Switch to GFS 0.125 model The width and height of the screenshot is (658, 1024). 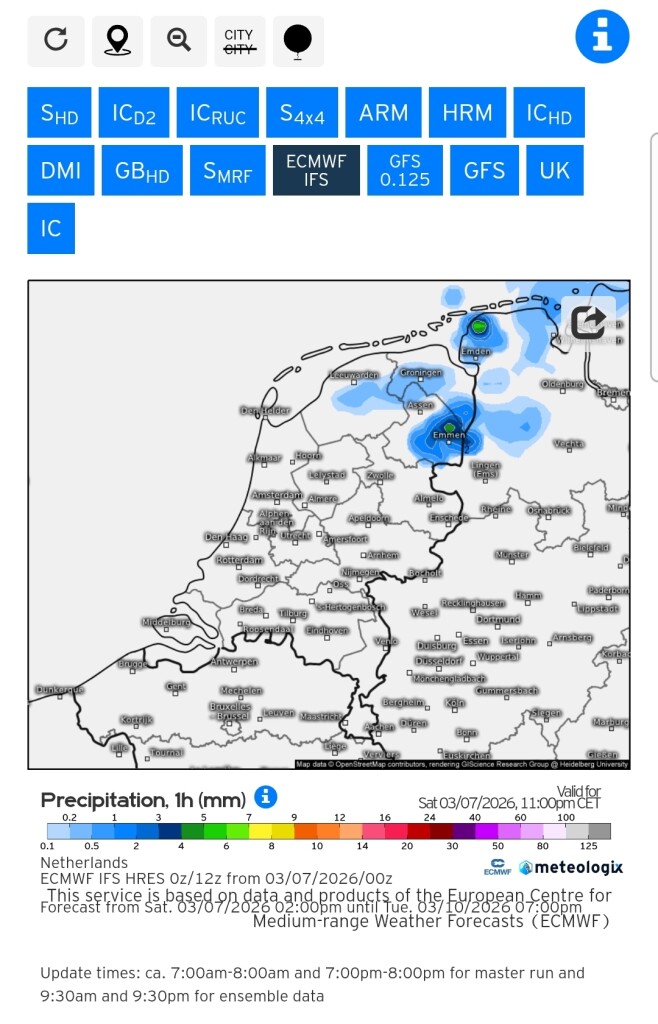[404, 170]
